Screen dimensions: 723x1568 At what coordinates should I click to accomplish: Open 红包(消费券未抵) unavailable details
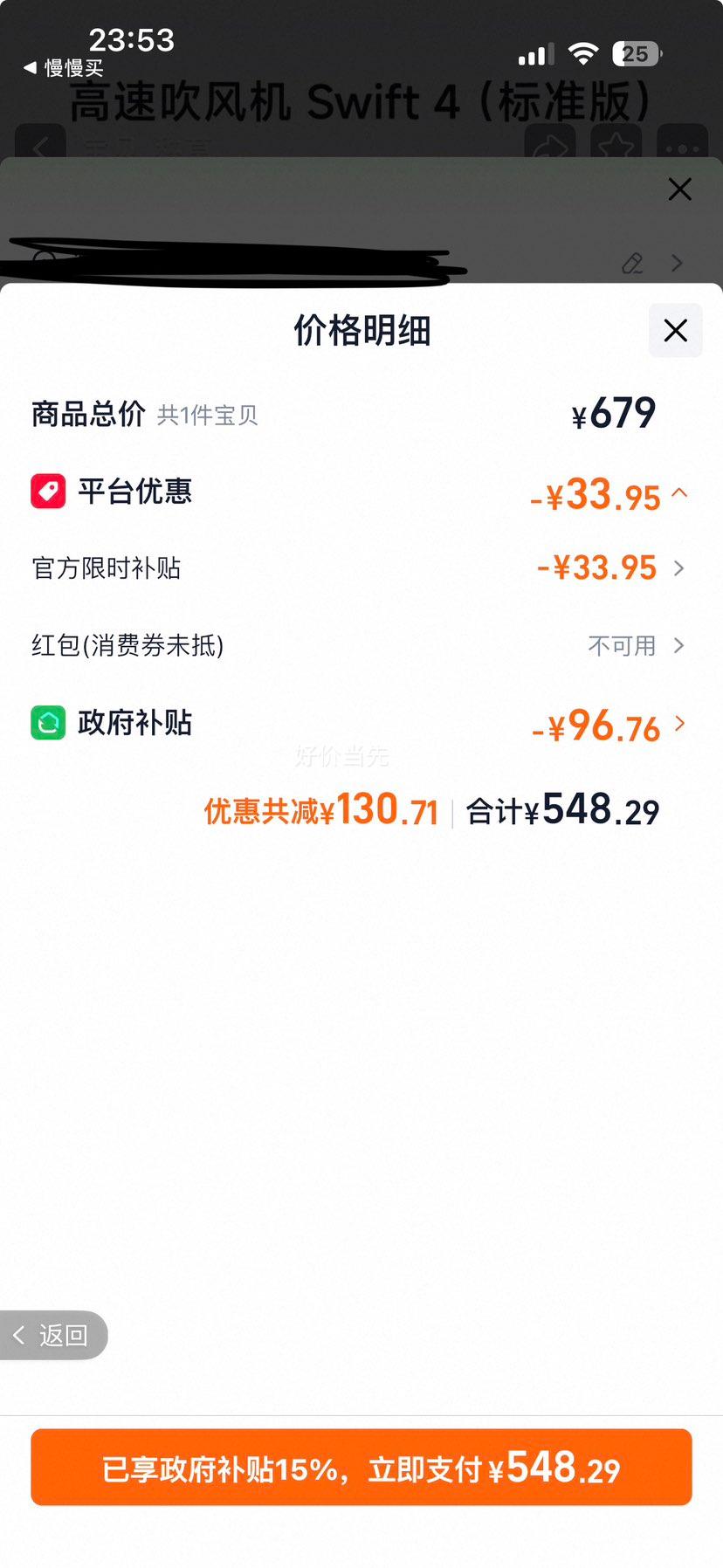point(636,646)
